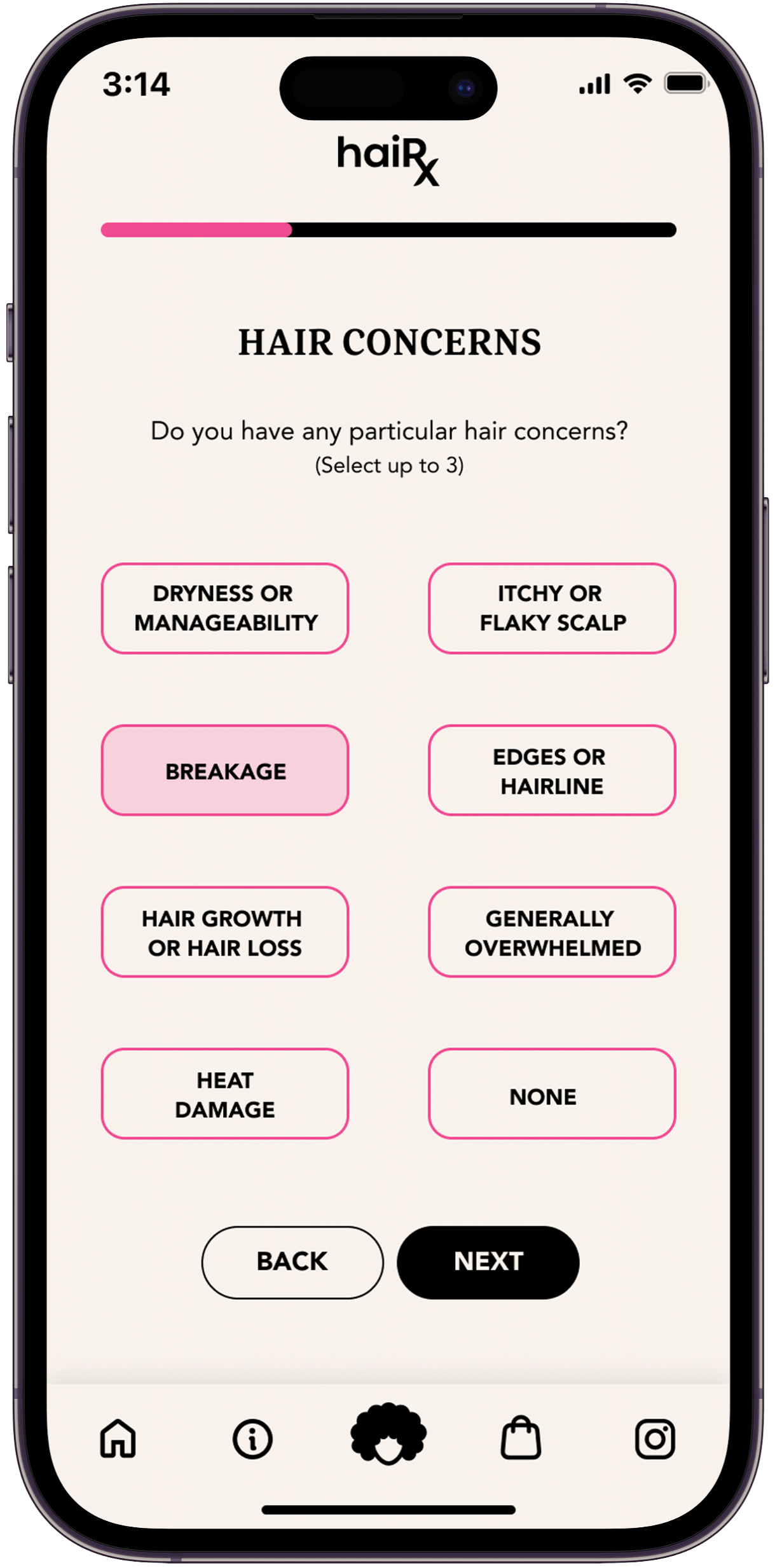782x1568 pixels.
Task: Go back to the previous question
Action: (292, 1262)
